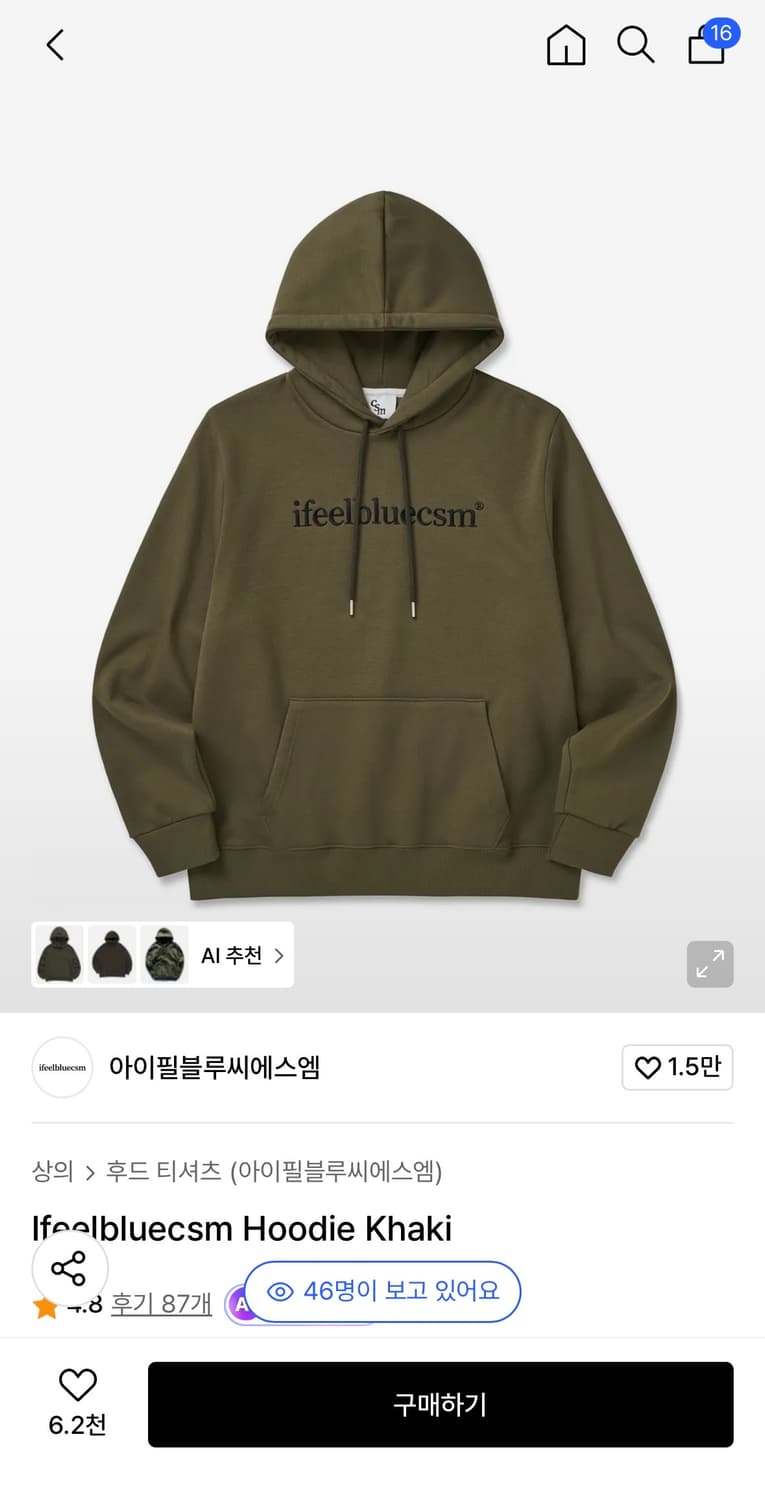This screenshot has width=765, height=1500.
Task: Select the brand name 아이필블루씨에스엠
Action: pos(215,1067)
